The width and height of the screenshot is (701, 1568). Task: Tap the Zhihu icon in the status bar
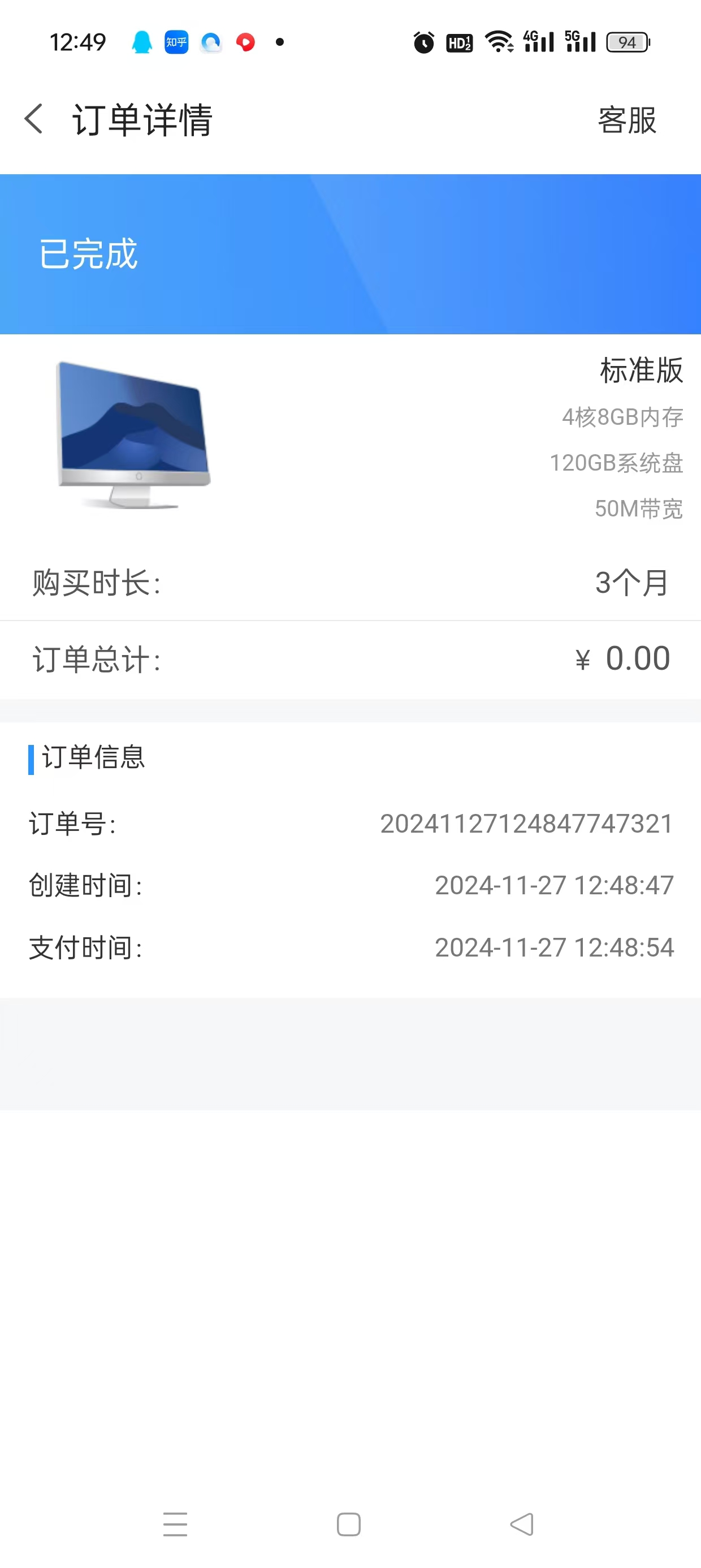click(x=175, y=41)
